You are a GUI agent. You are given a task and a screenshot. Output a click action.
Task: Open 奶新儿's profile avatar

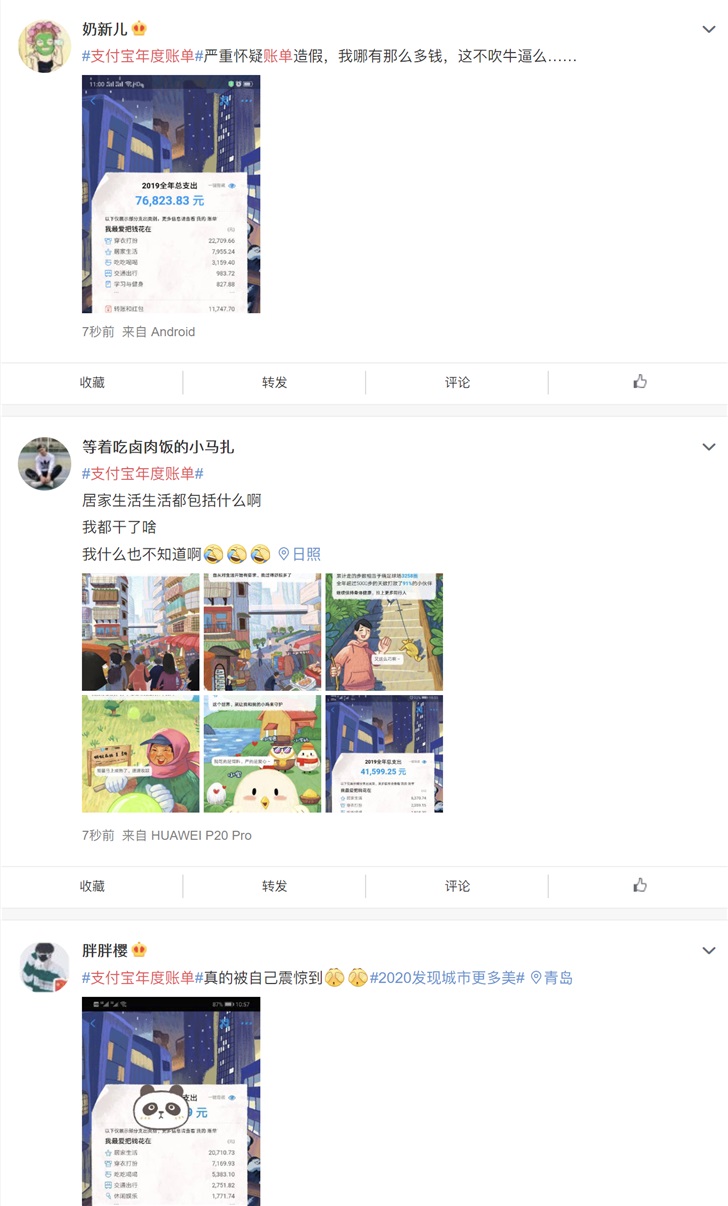pos(45,46)
